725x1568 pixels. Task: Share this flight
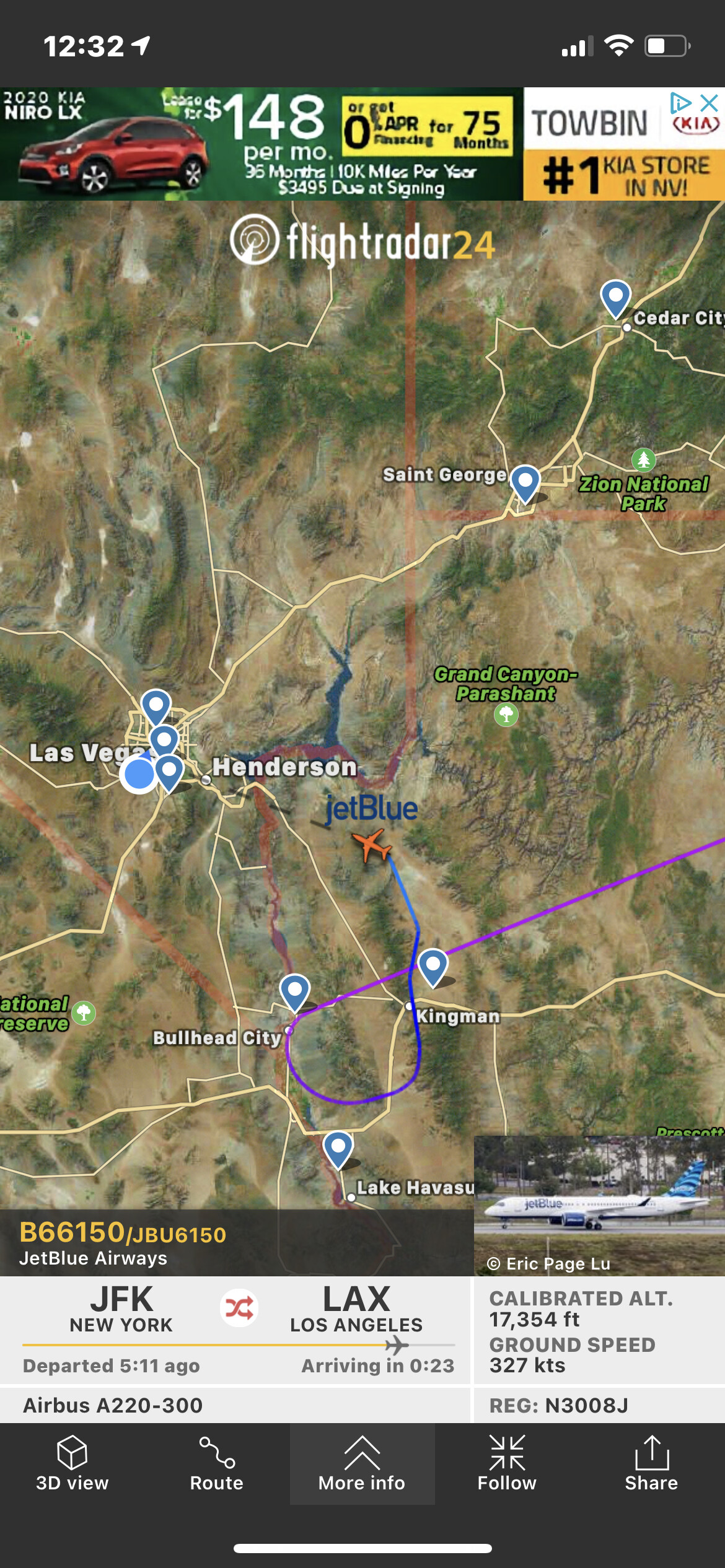tap(651, 1463)
